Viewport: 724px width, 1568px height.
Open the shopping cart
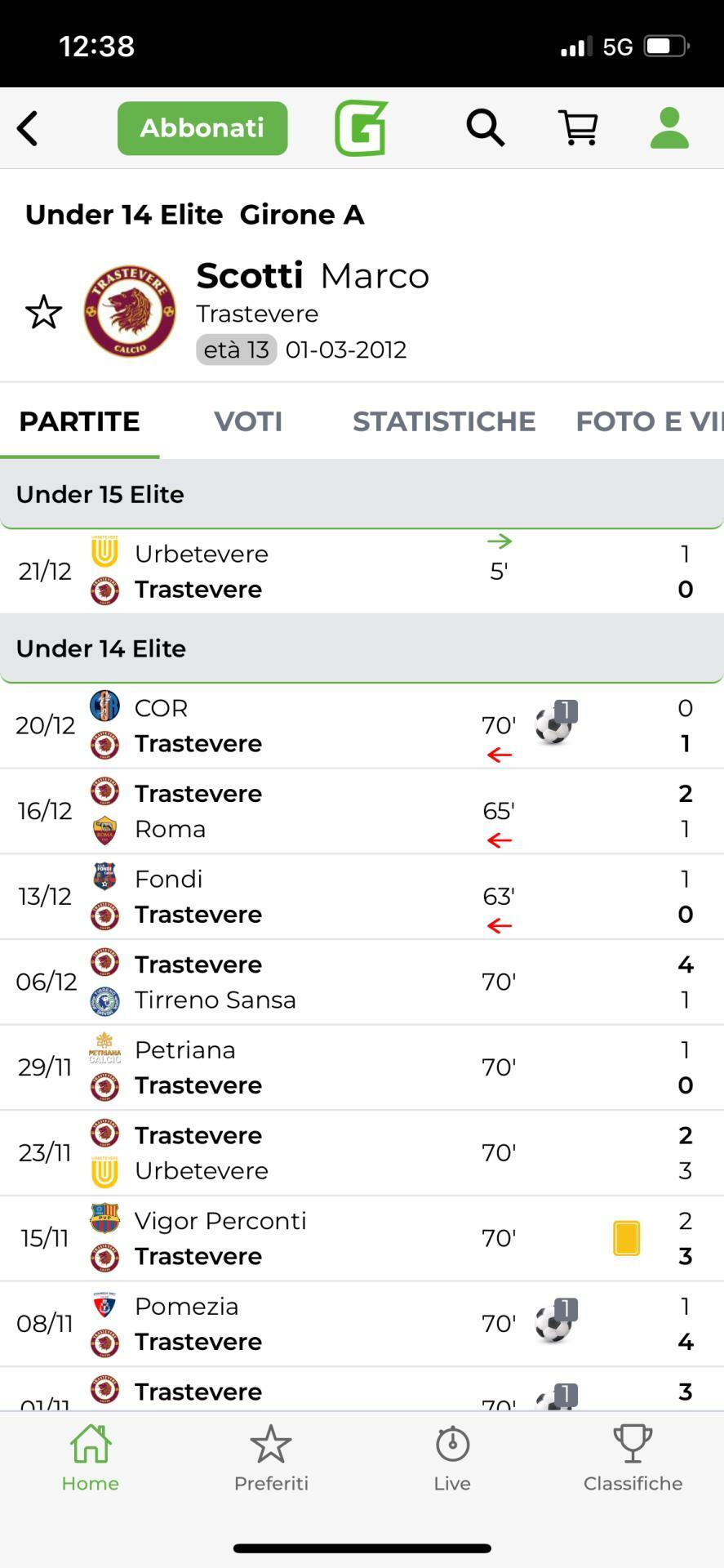click(x=578, y=128)
